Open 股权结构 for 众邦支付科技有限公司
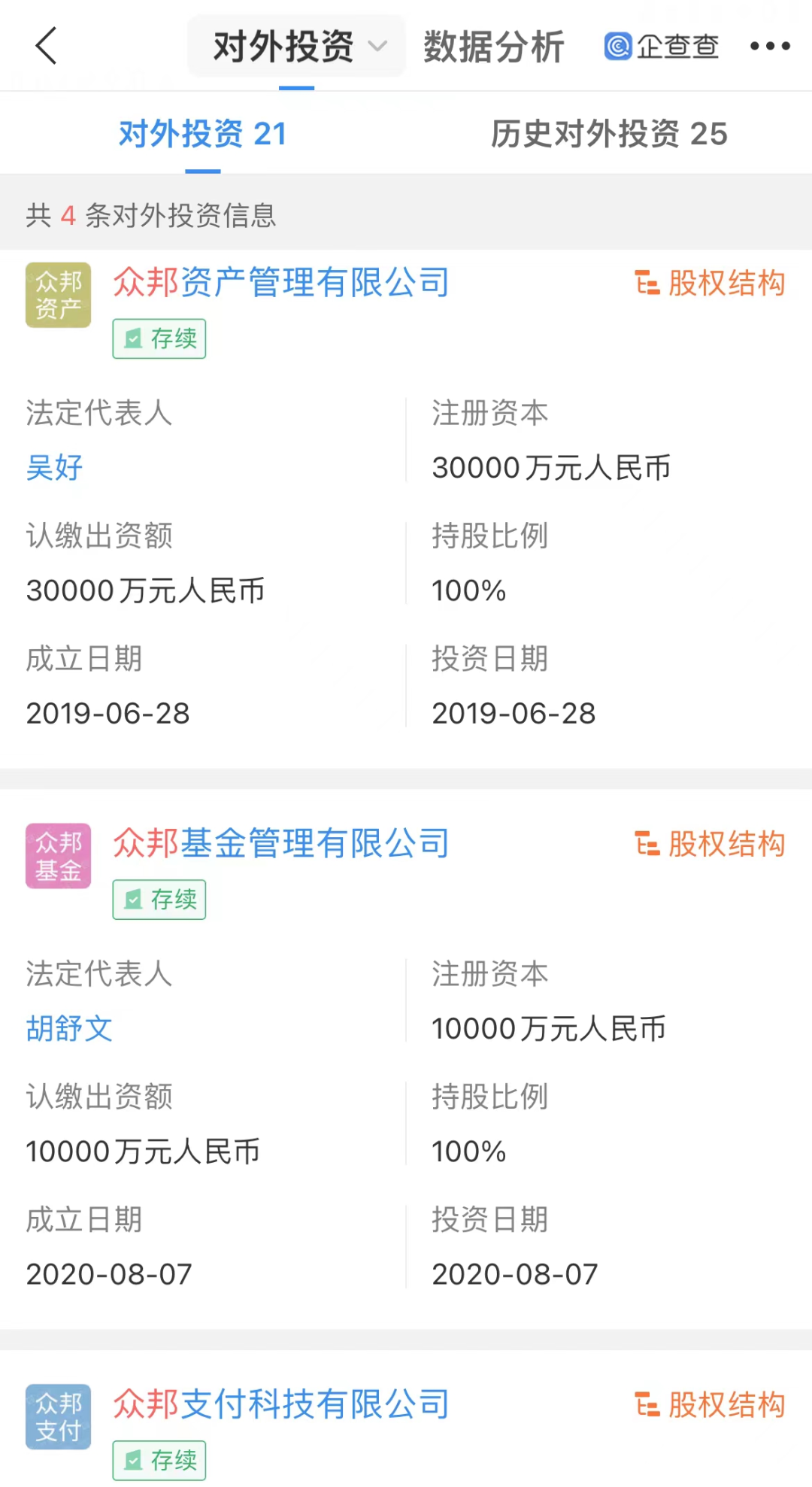 (x=709, y=1404)
